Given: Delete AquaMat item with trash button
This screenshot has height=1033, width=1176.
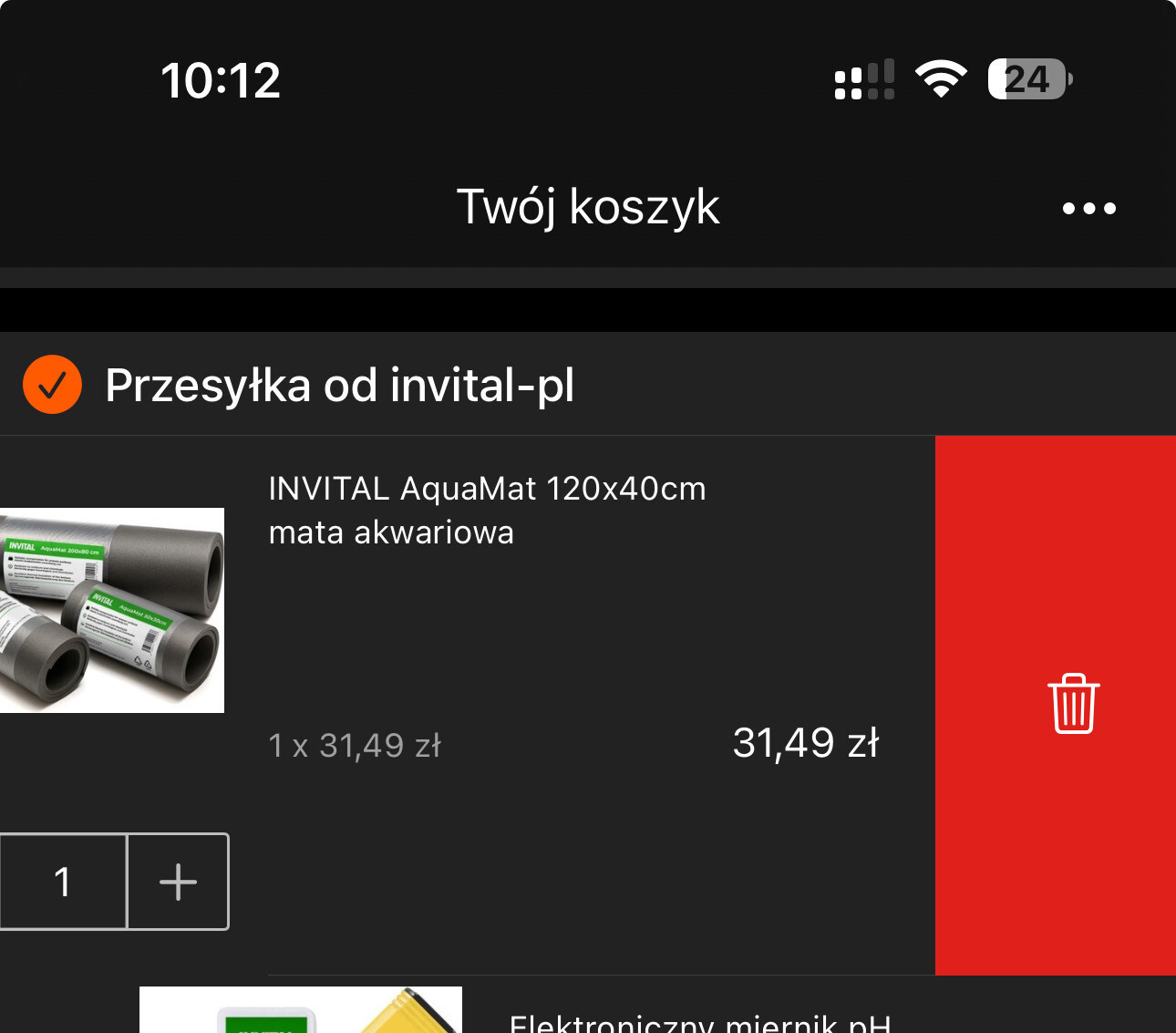Looking at the screenshot, I should coord(1073,704).
